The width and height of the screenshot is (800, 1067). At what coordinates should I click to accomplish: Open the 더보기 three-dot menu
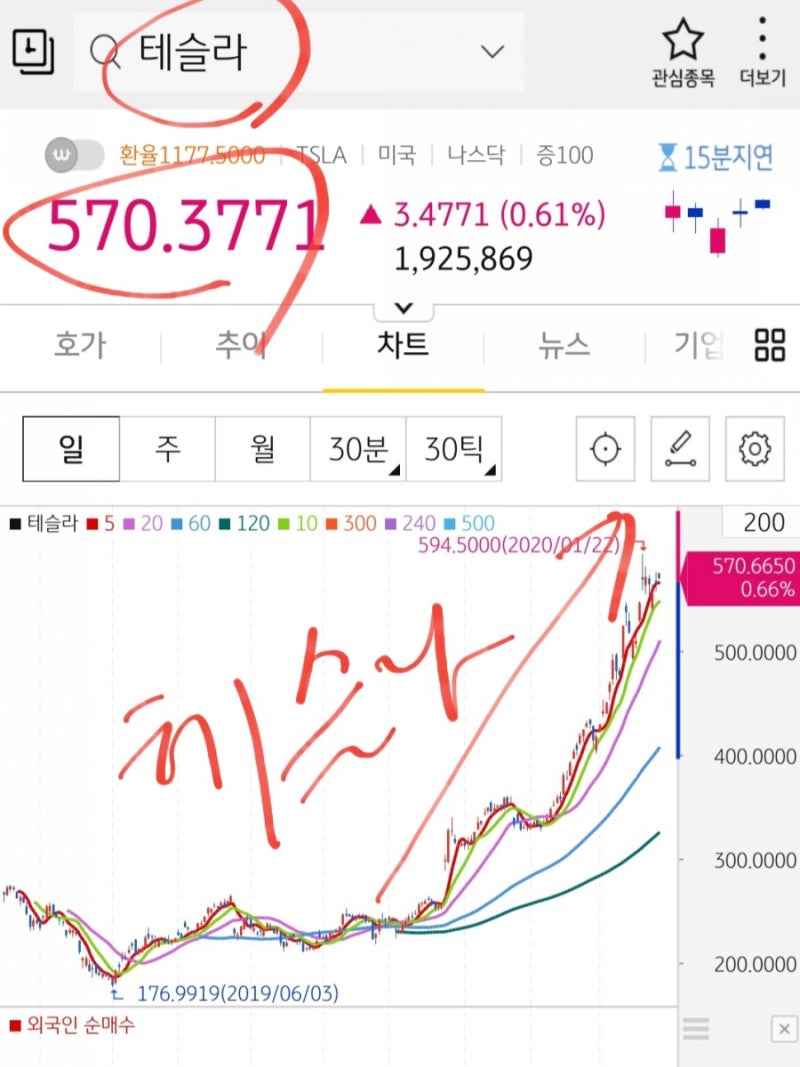[x=764, y=40]
